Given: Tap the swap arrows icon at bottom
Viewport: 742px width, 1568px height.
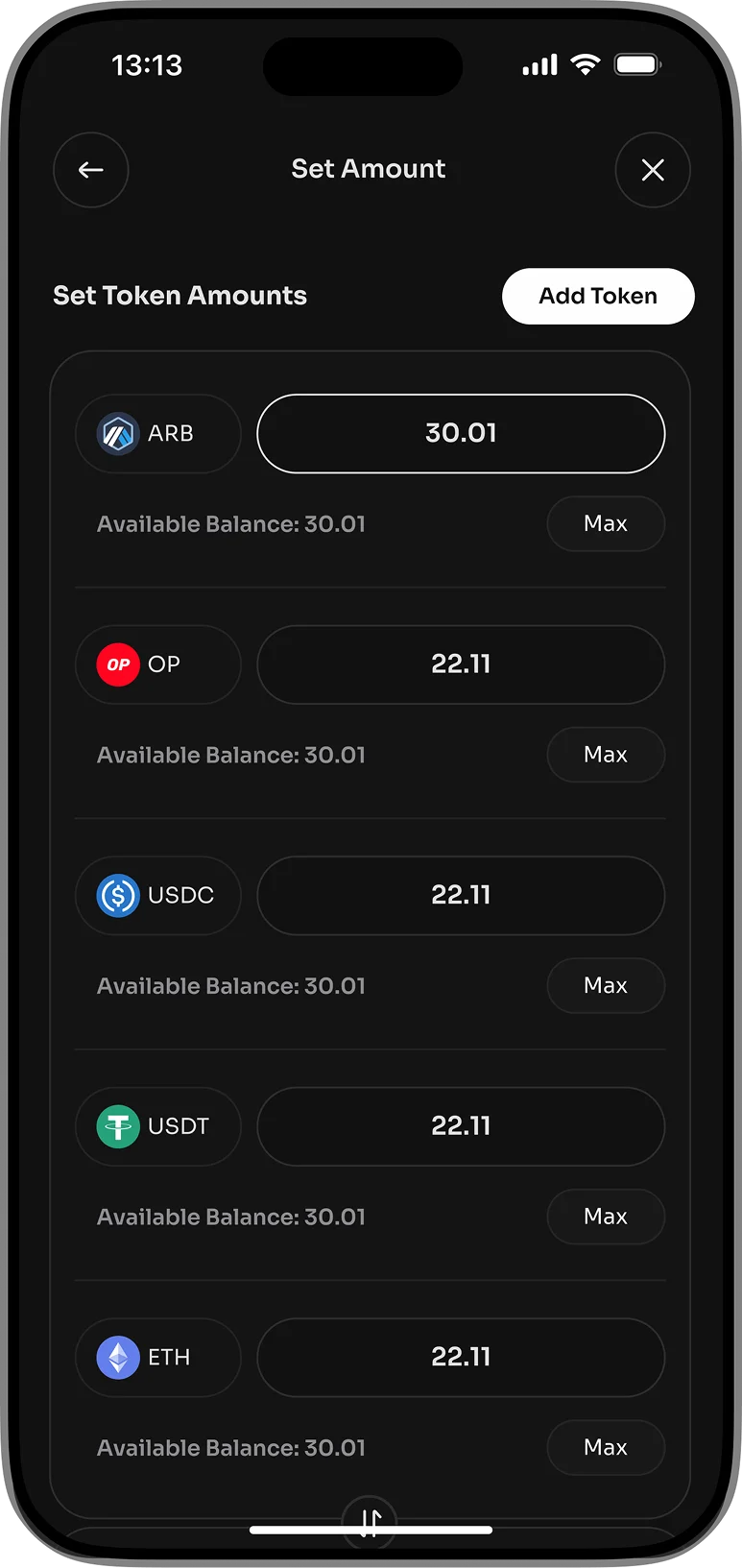Looking at the screenshot, I should 370,1521.
